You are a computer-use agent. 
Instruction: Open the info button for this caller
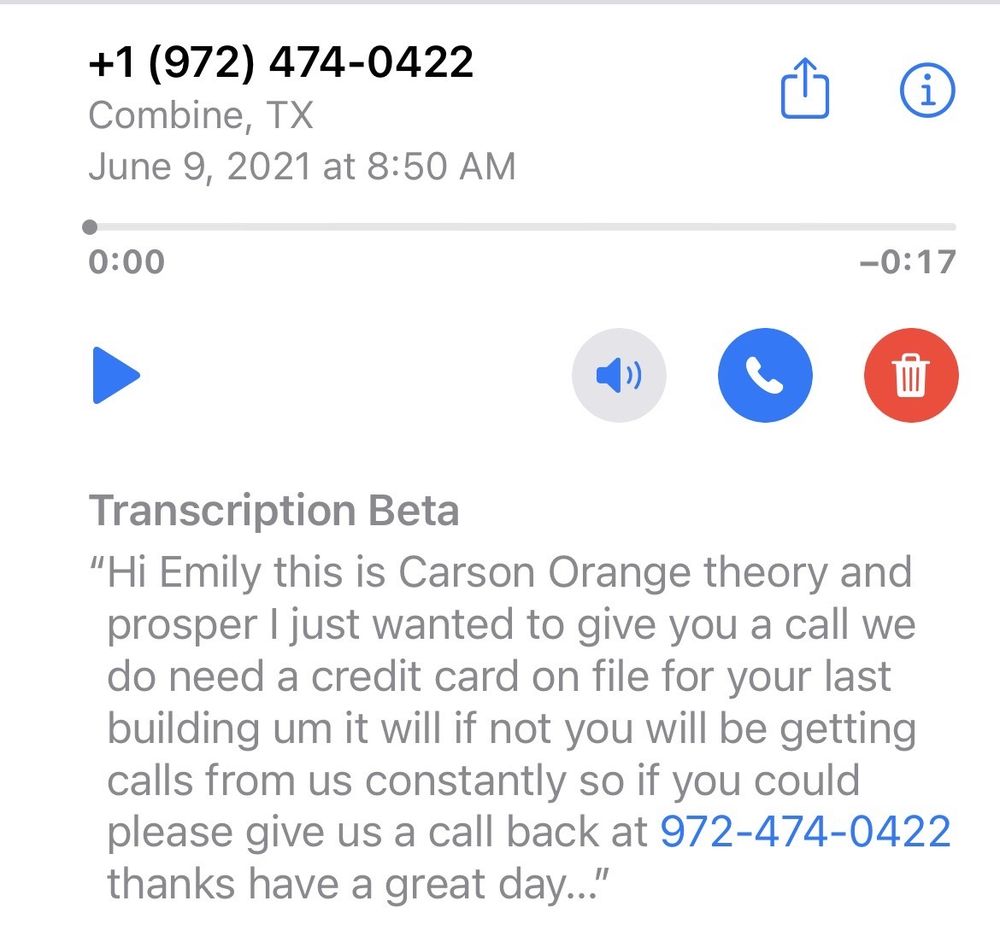927,89
